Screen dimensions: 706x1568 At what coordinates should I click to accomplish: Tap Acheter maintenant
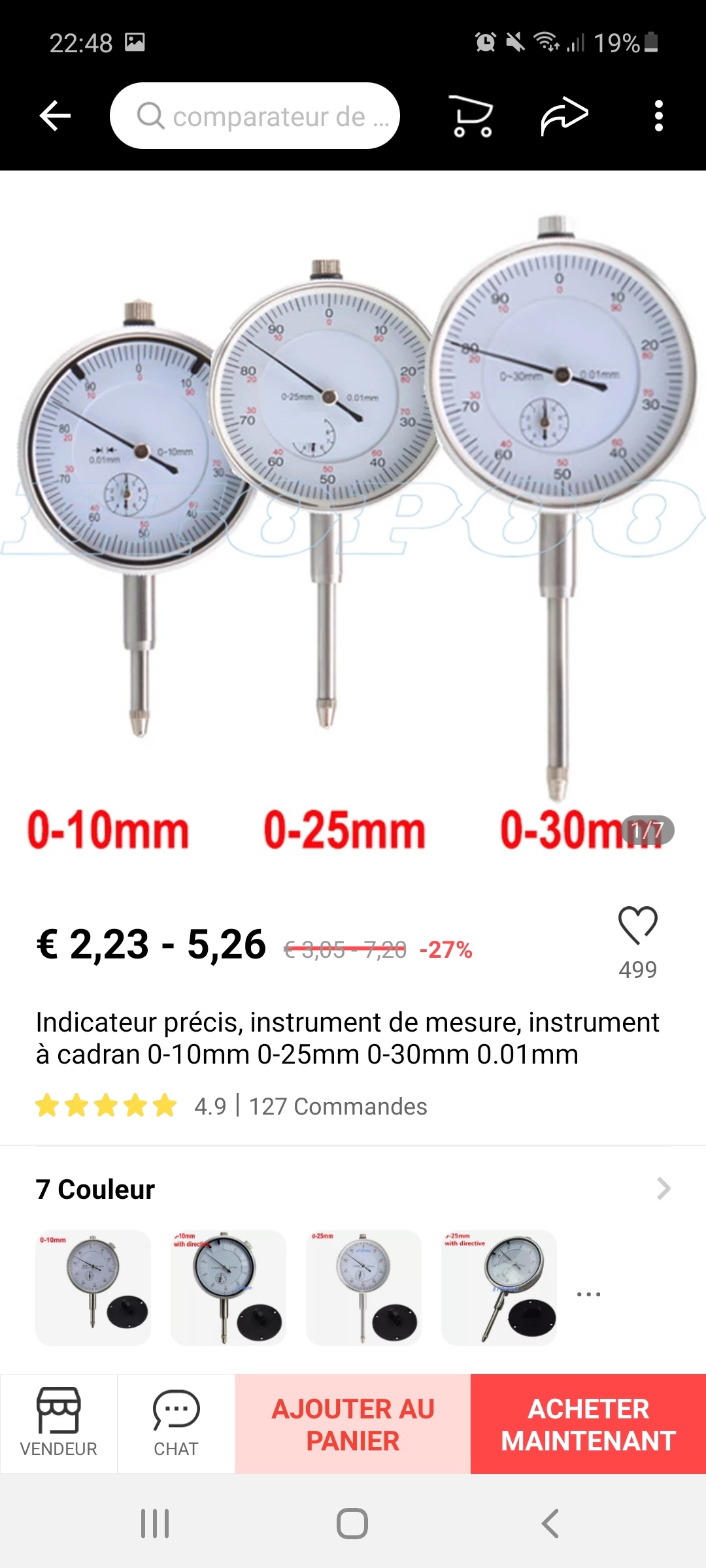point(588,1424)
